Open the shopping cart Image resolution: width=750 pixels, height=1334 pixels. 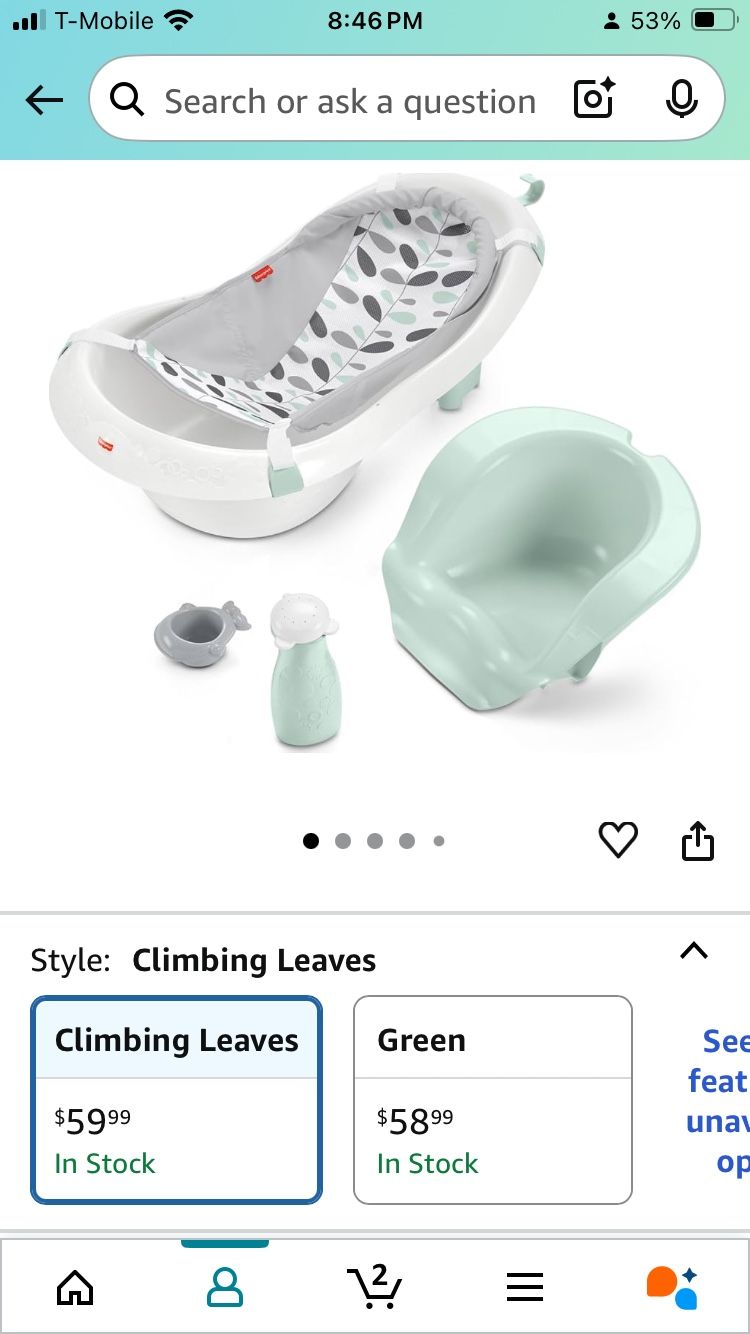pyautogui.click(x=374, y=1287)
